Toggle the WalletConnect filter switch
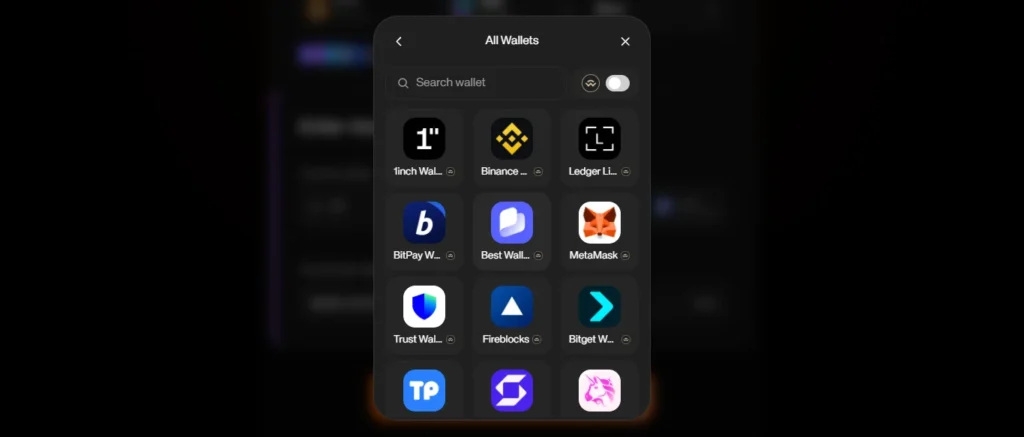Screen dimensions: 1024x437 (x=617, y=83)
